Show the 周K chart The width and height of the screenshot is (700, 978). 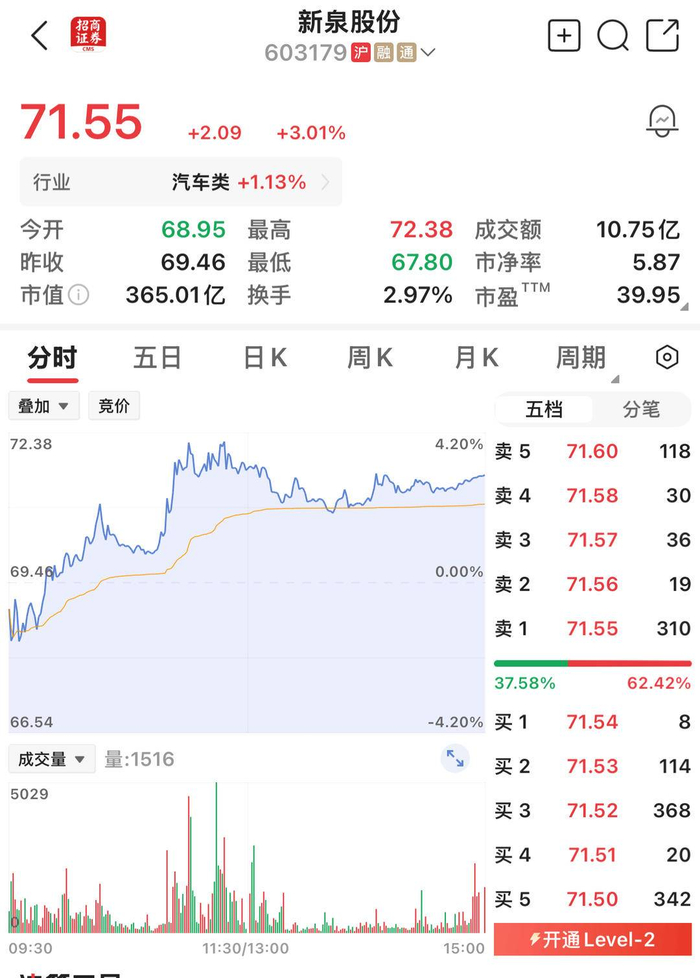[370, 358]
